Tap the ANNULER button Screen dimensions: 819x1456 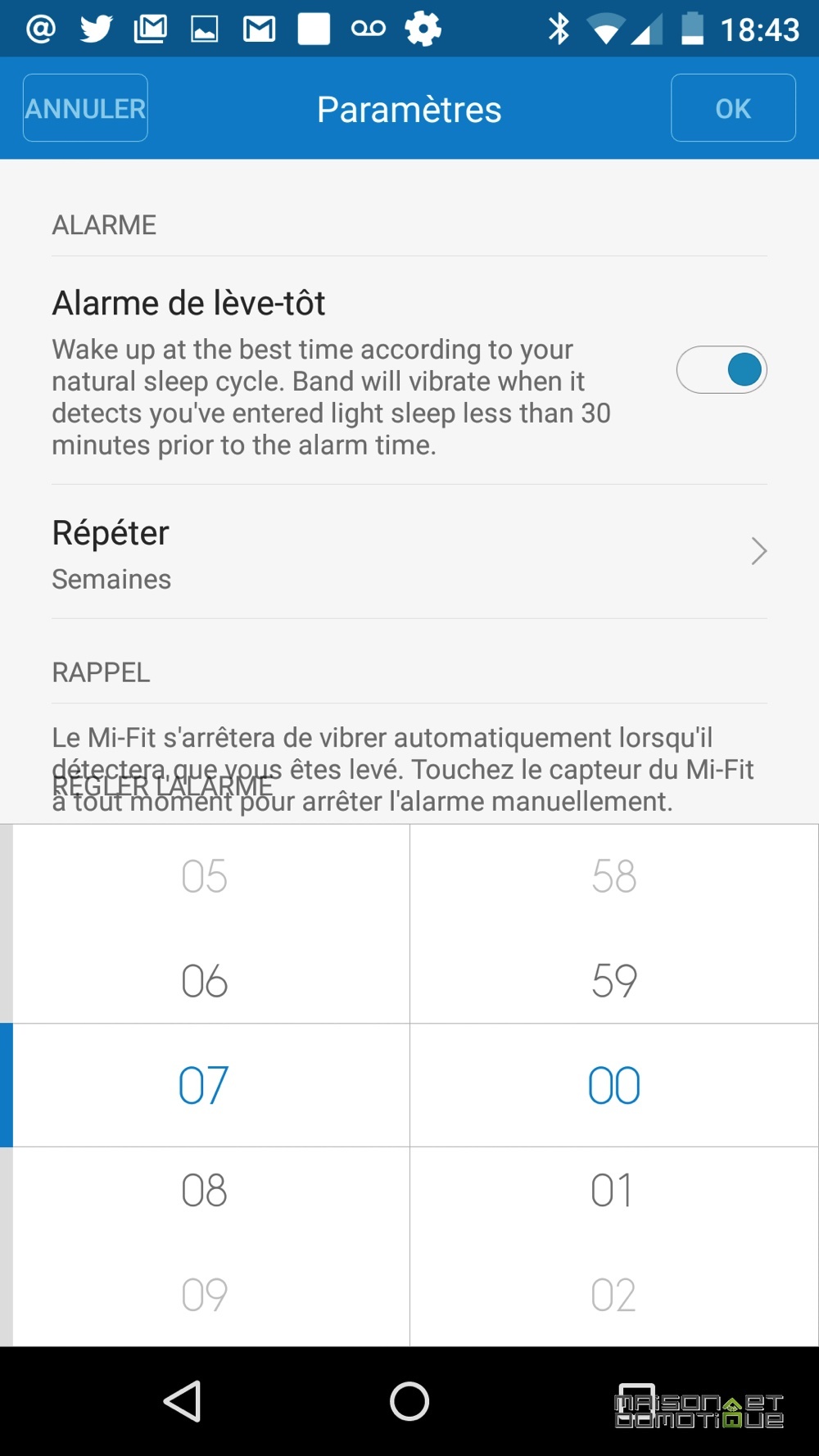[x=85, y=108]
